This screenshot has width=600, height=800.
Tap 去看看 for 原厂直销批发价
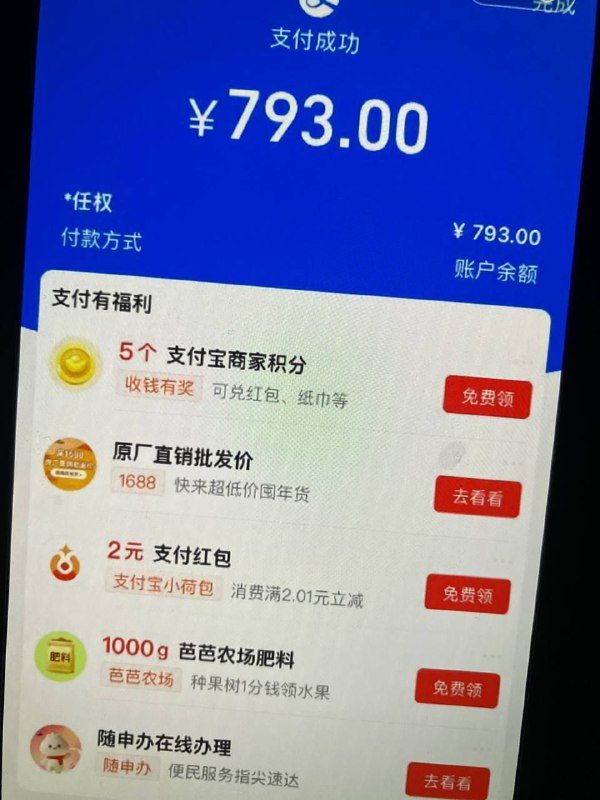(478, 496)
